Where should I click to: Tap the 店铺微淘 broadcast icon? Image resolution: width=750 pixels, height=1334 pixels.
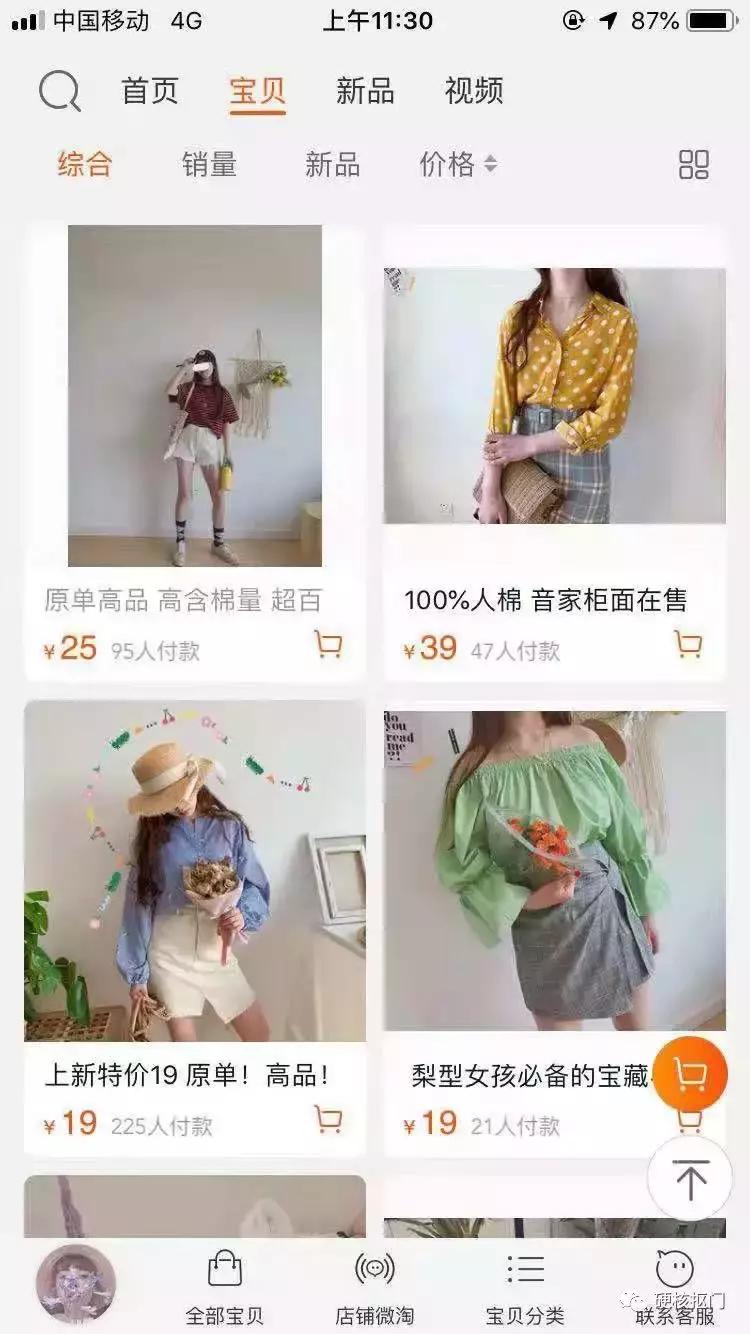tap(373, 1280)
